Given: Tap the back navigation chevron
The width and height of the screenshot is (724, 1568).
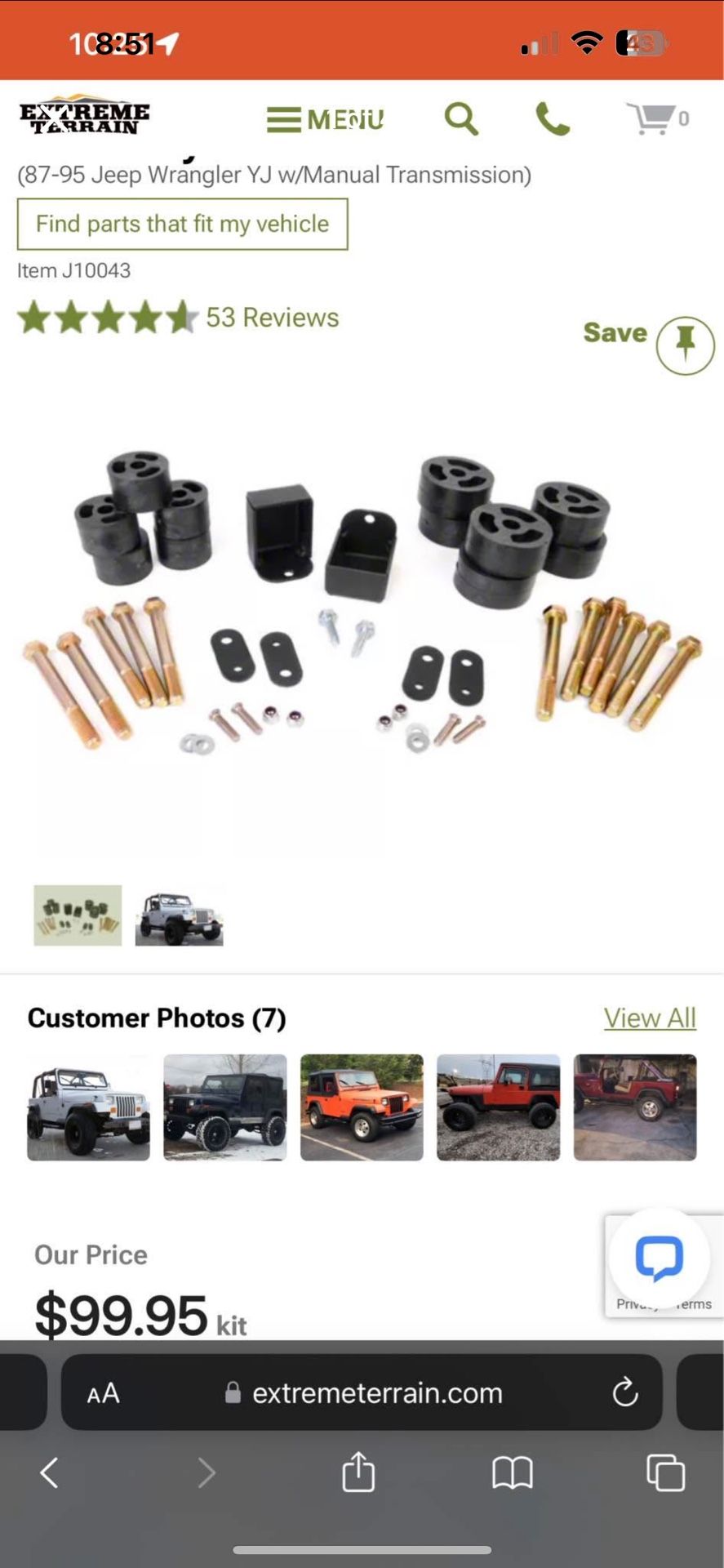Looking at the screenshot, I should pyautogui.click(x=48, y=1473).
